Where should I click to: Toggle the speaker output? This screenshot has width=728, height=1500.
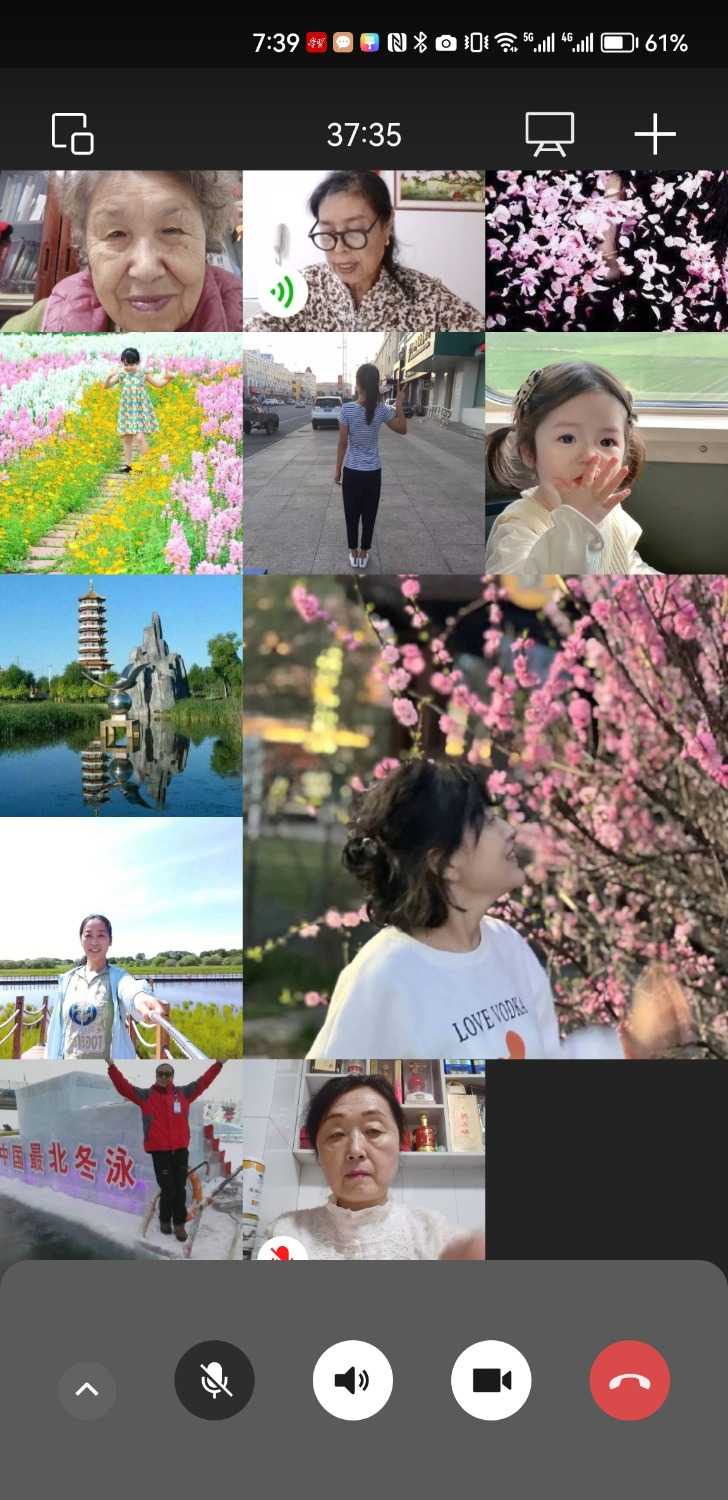352,1381
